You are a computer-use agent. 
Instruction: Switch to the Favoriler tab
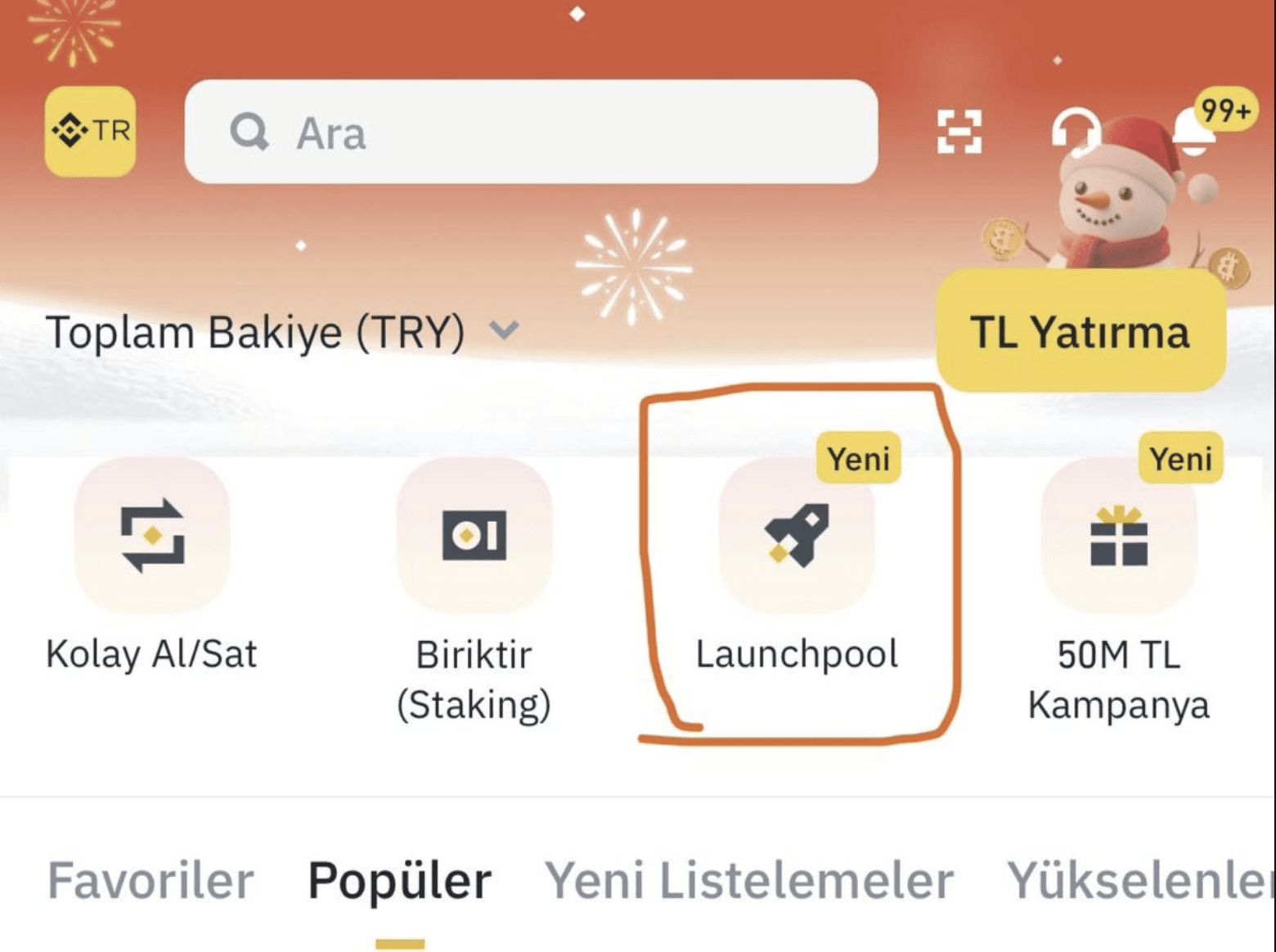151,881
